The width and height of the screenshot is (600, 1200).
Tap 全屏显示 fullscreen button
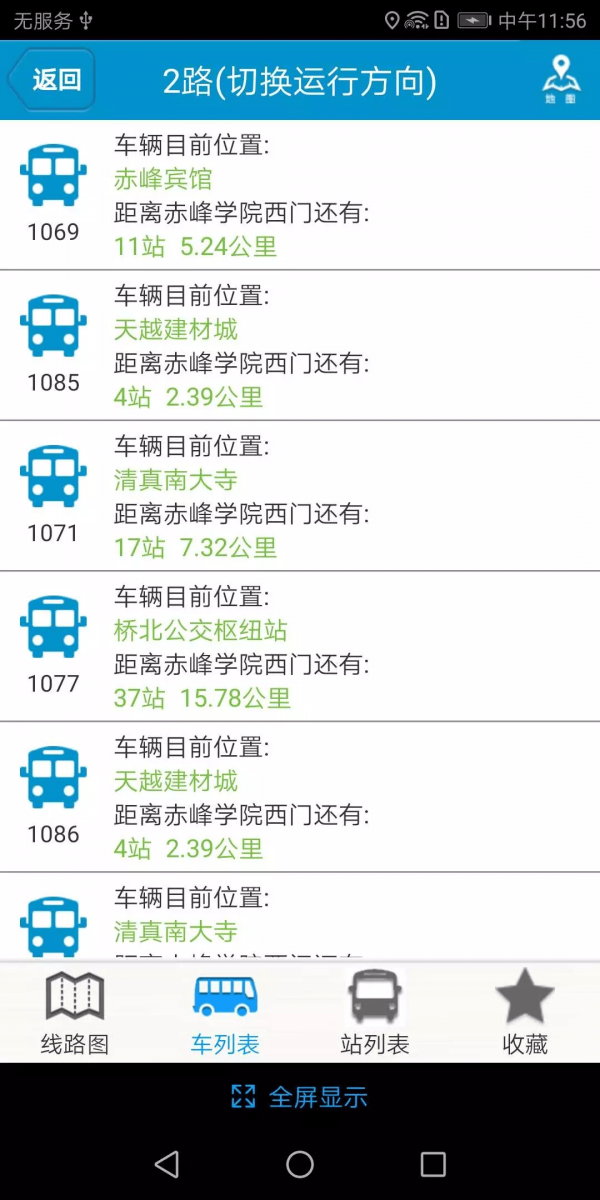coord(300,1097)
